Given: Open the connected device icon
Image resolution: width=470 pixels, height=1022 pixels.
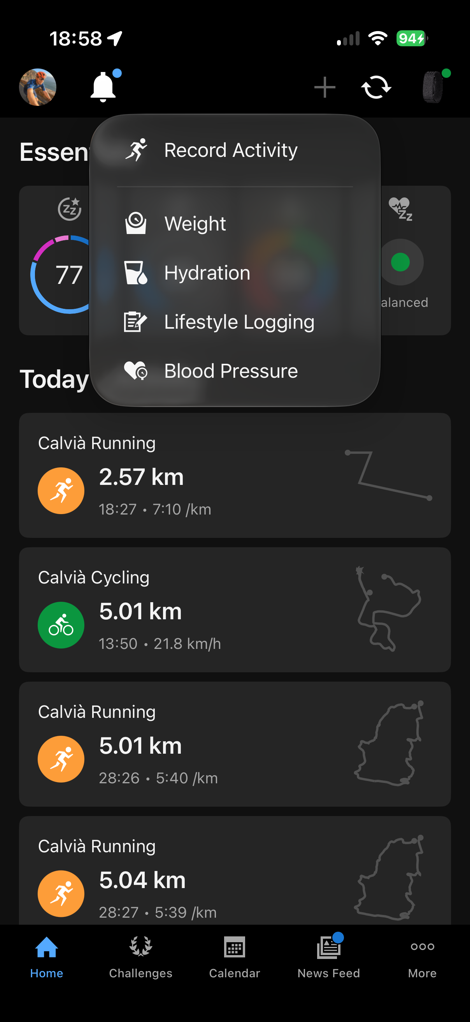Looking at the screenshot, I should point(433,85).
